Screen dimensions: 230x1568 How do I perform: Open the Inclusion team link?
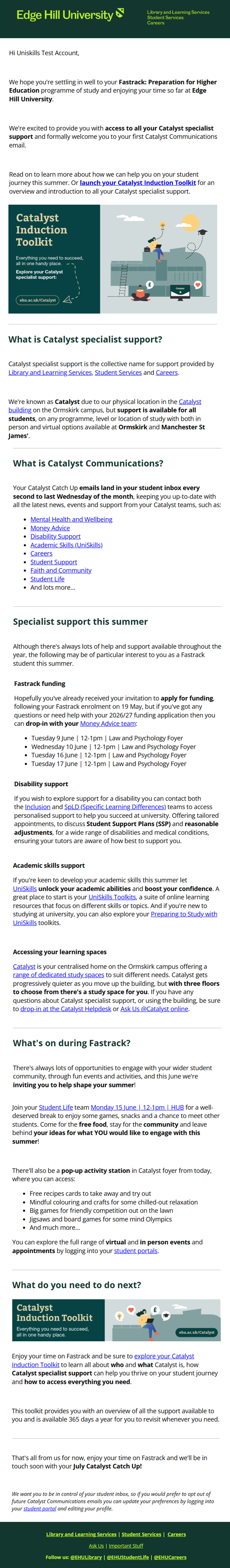38,807
